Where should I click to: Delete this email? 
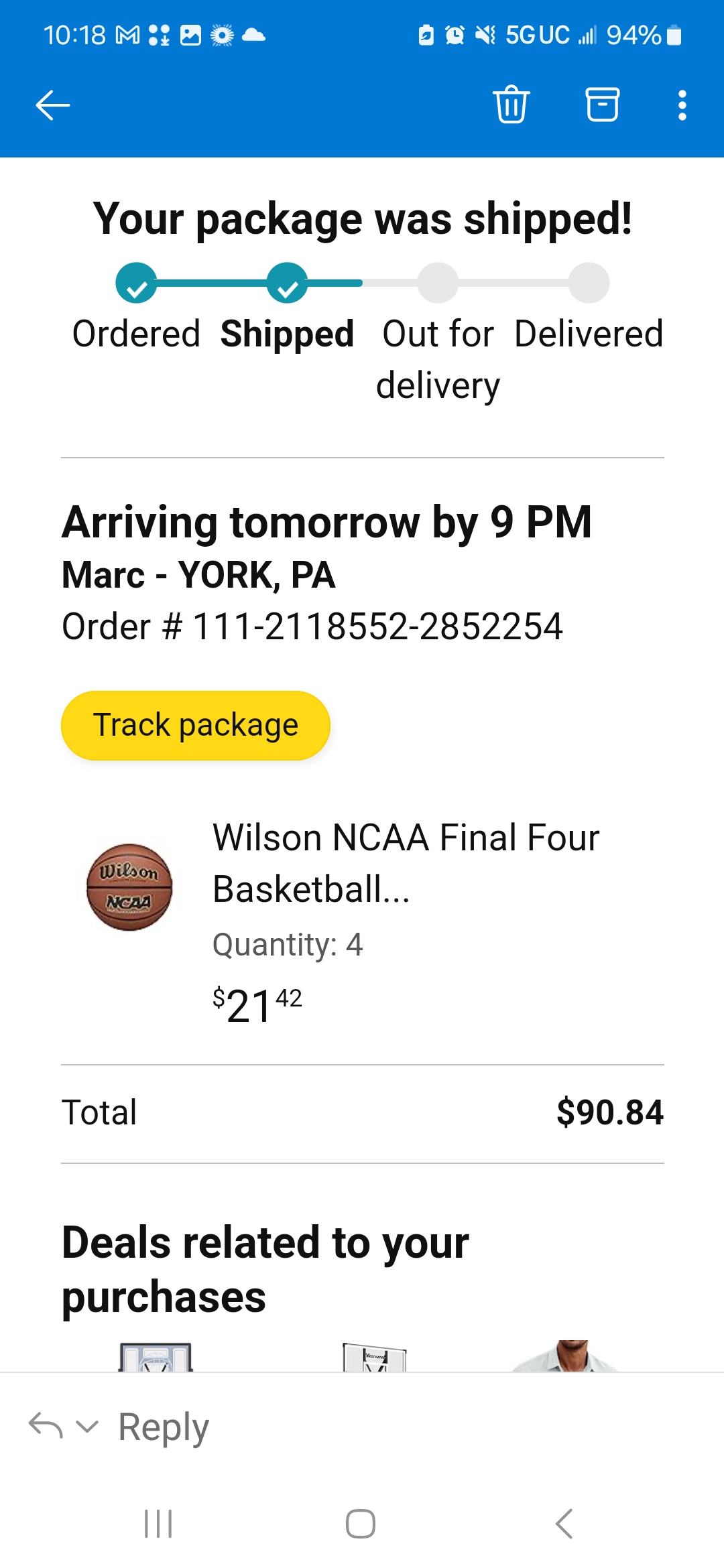[x=511, y=105]
